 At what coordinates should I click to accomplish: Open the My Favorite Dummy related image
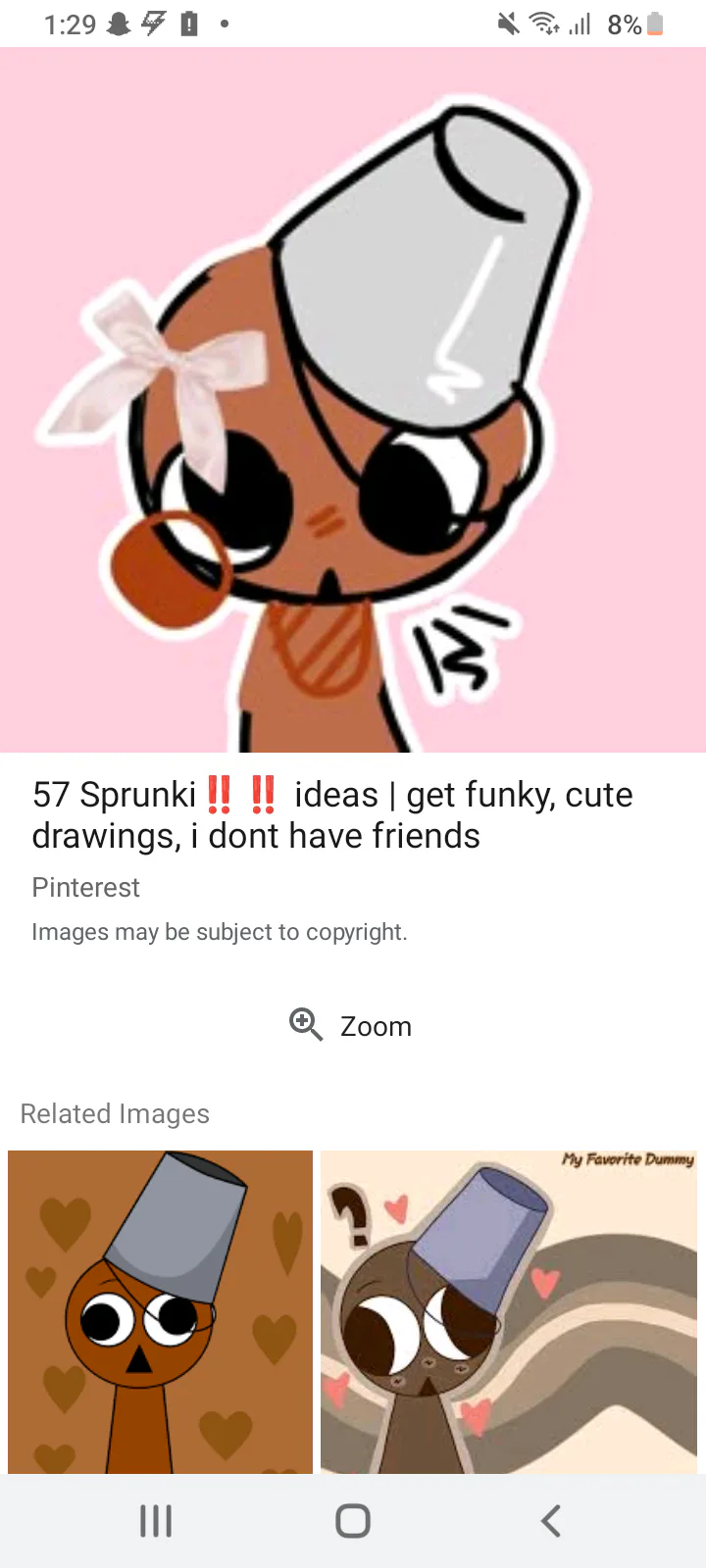click(508, 1311)
